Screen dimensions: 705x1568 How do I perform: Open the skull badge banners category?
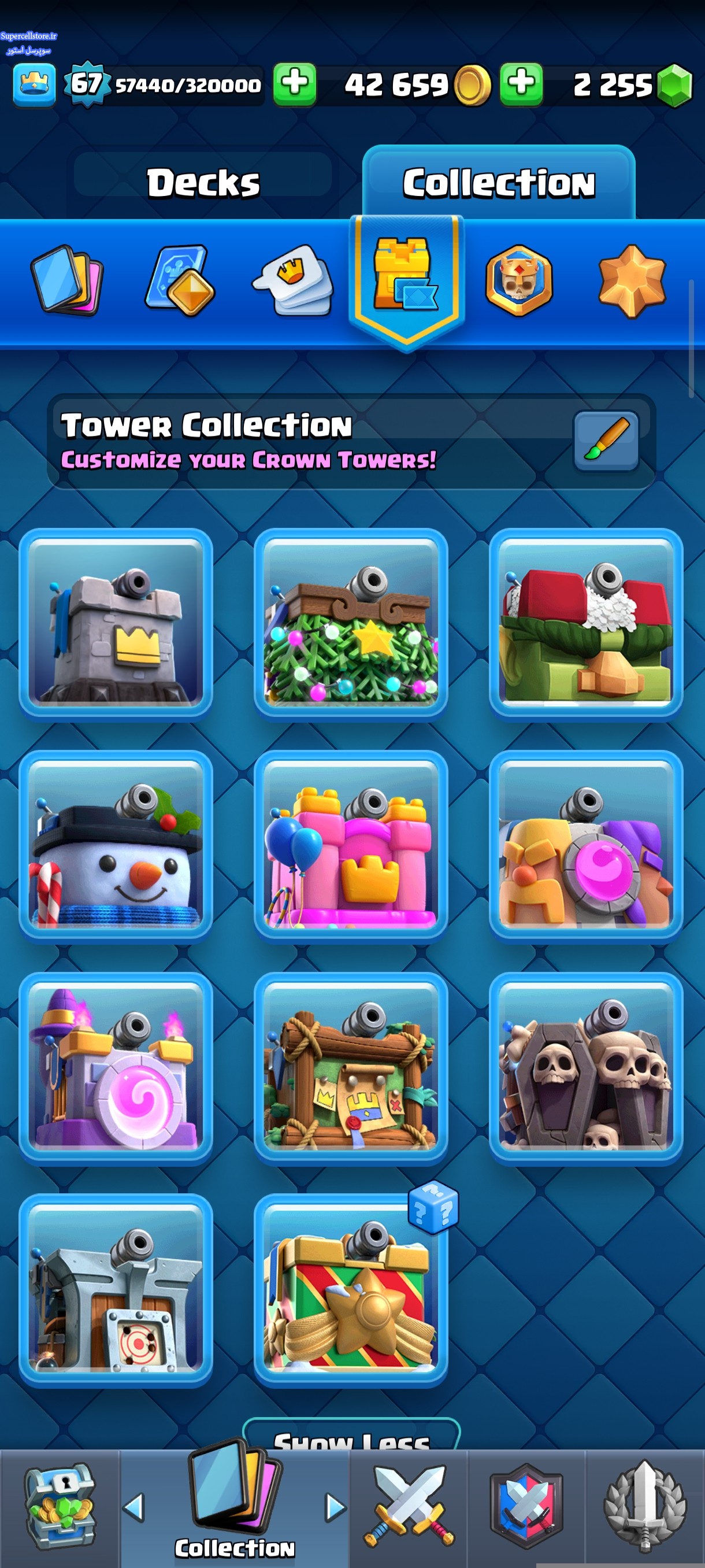click(518, 280)
